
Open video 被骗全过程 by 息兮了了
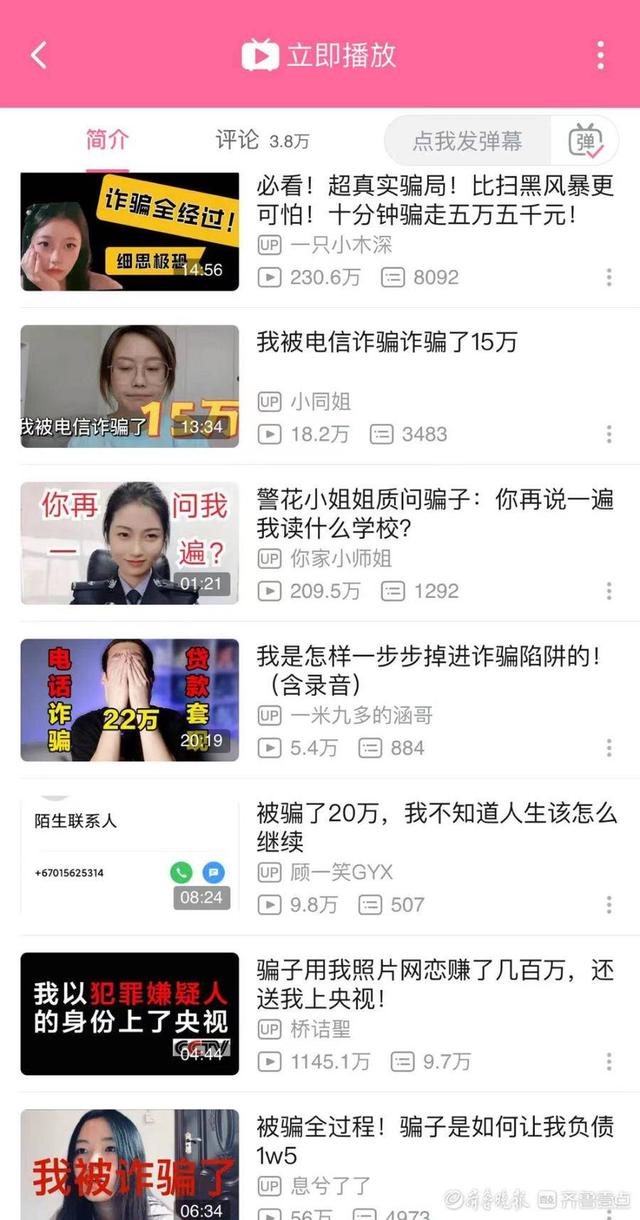pyautogui.click(x=130, y=1164)
